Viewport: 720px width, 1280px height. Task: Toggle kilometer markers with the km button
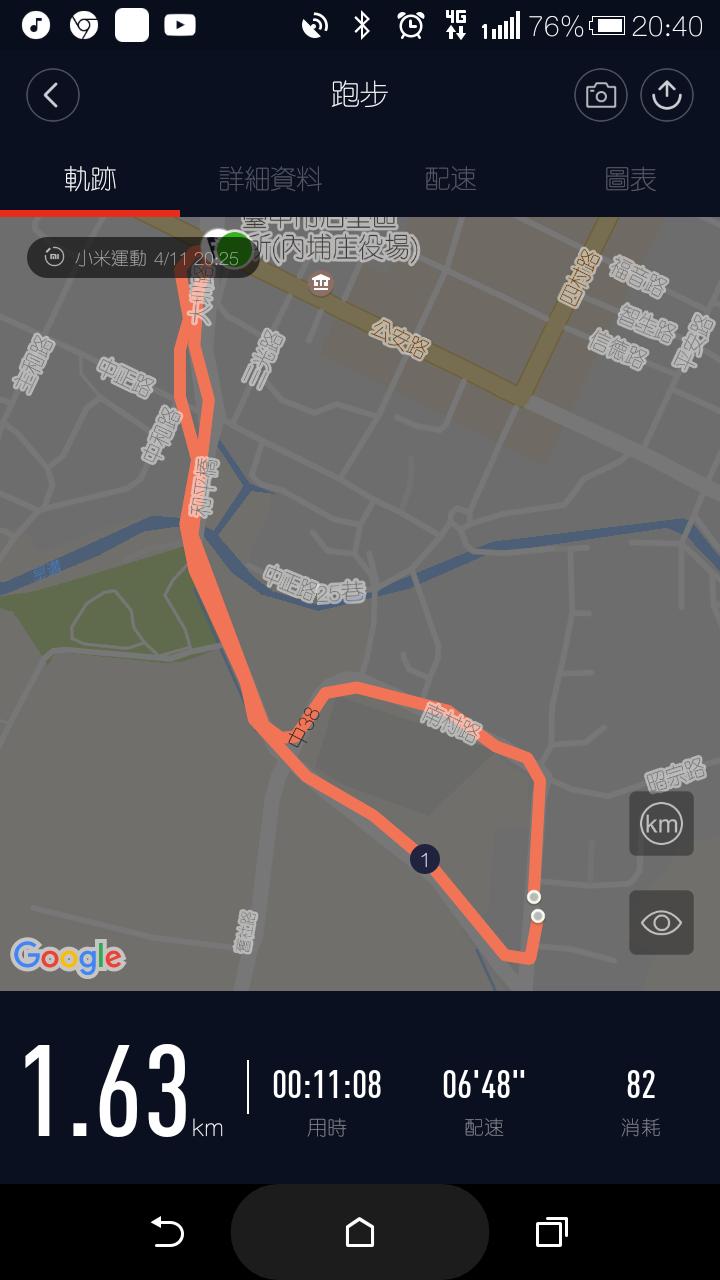661,824
